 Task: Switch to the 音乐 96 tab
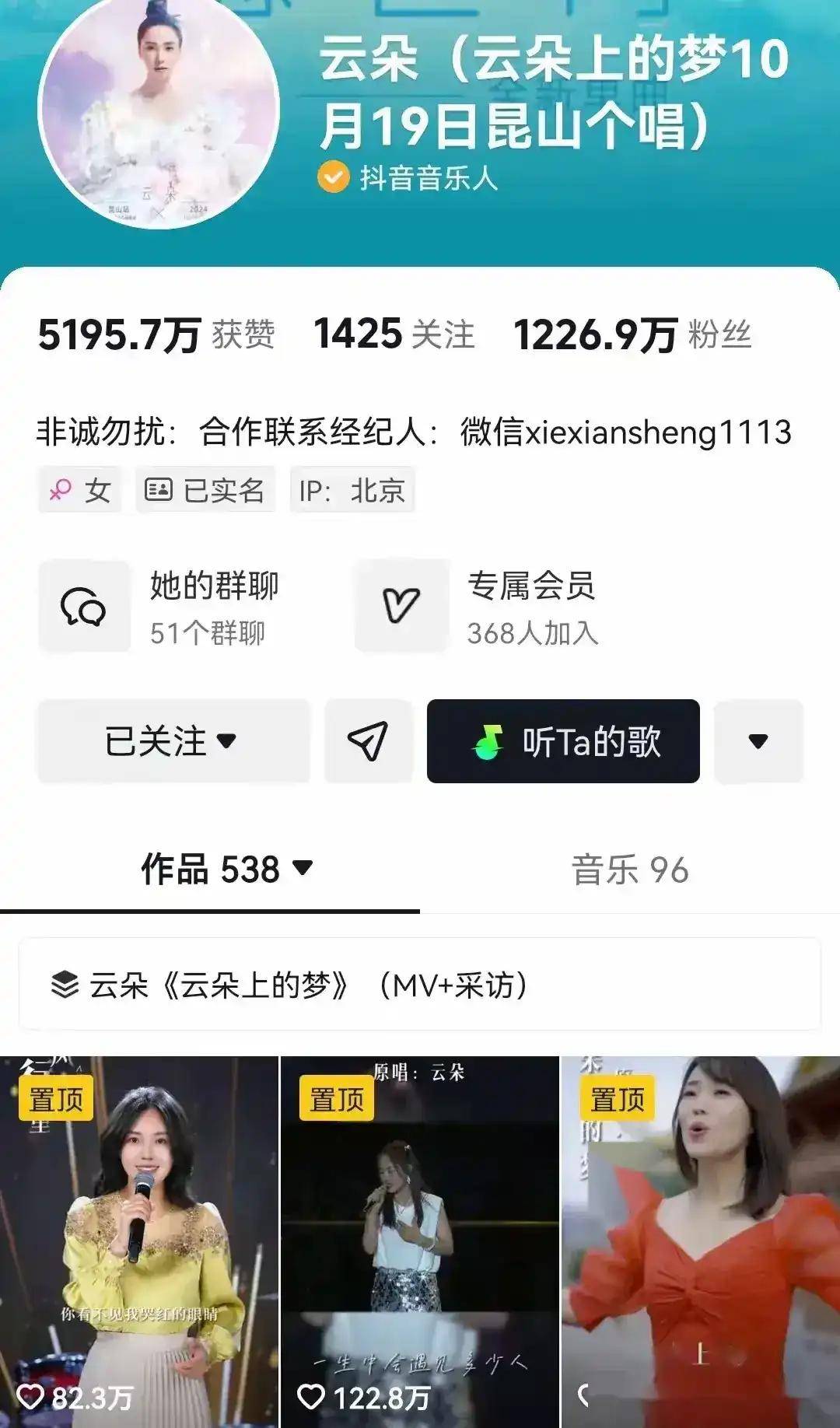click(x=630, y=870)
